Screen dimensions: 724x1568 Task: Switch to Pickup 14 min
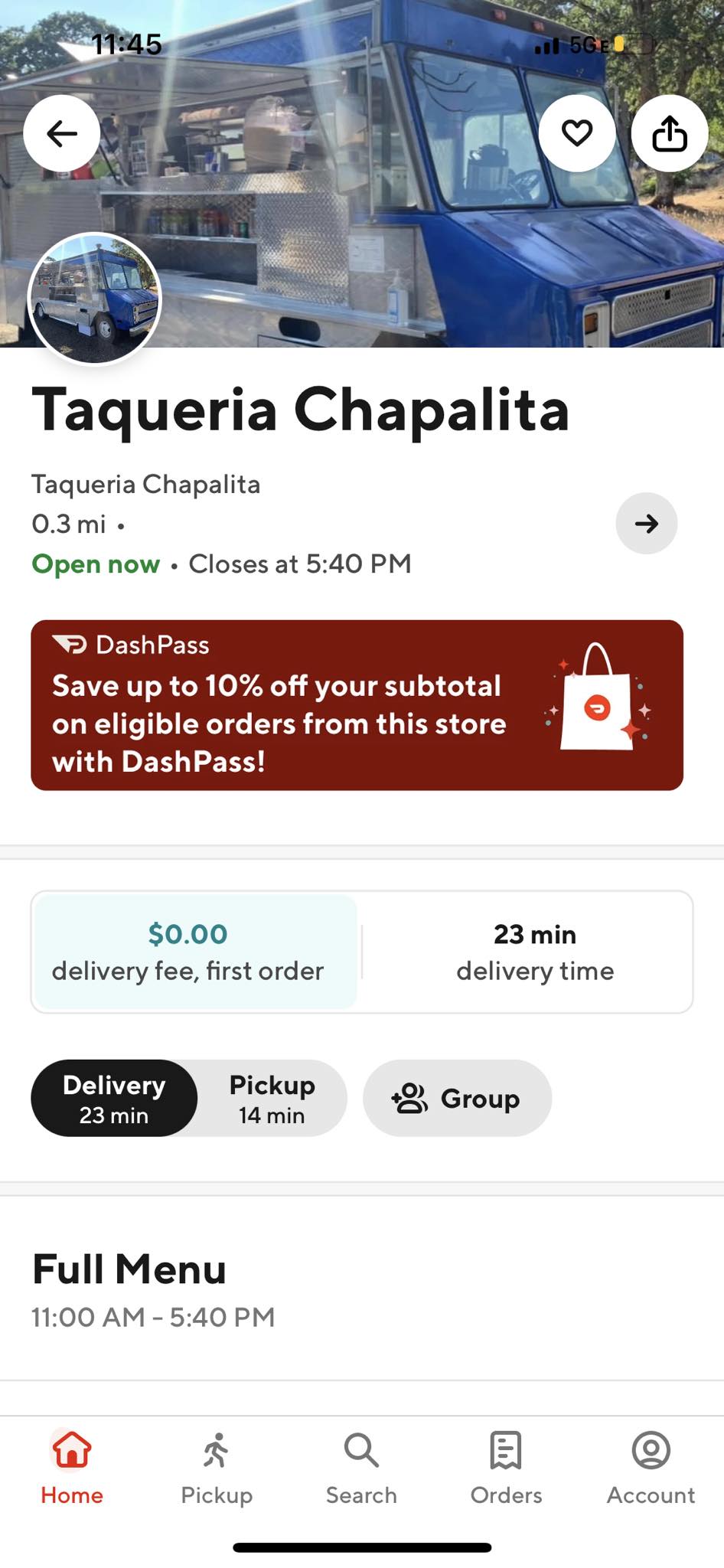pyautogui.click(x=272, y=1098)
